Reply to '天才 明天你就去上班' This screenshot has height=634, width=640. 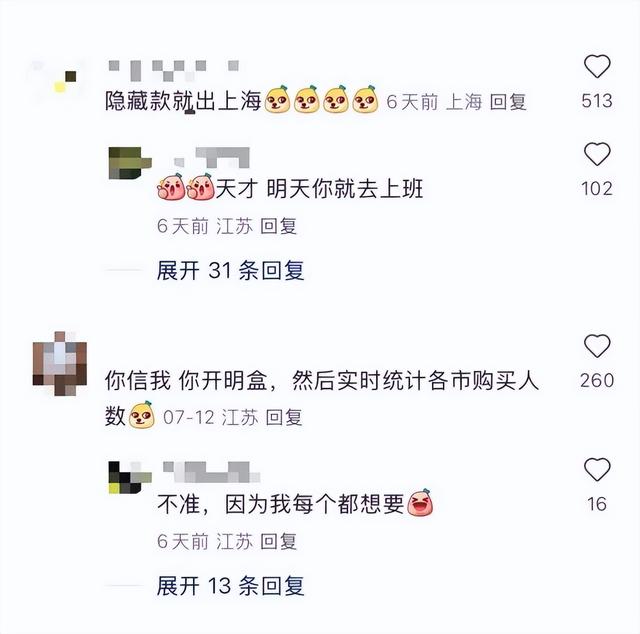(x=278, y=227)
